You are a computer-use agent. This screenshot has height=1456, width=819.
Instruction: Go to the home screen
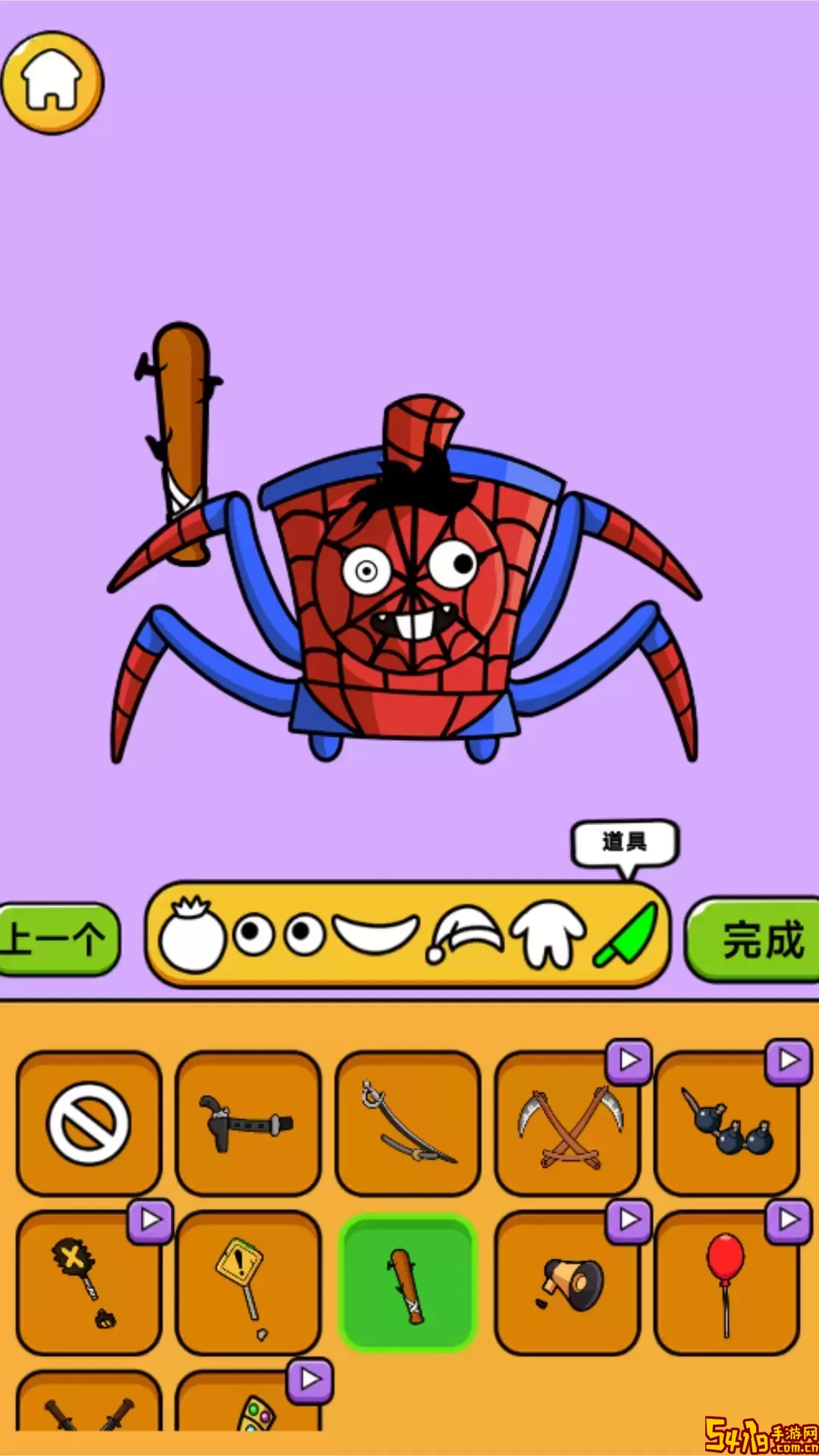click(x=52, y=83)
